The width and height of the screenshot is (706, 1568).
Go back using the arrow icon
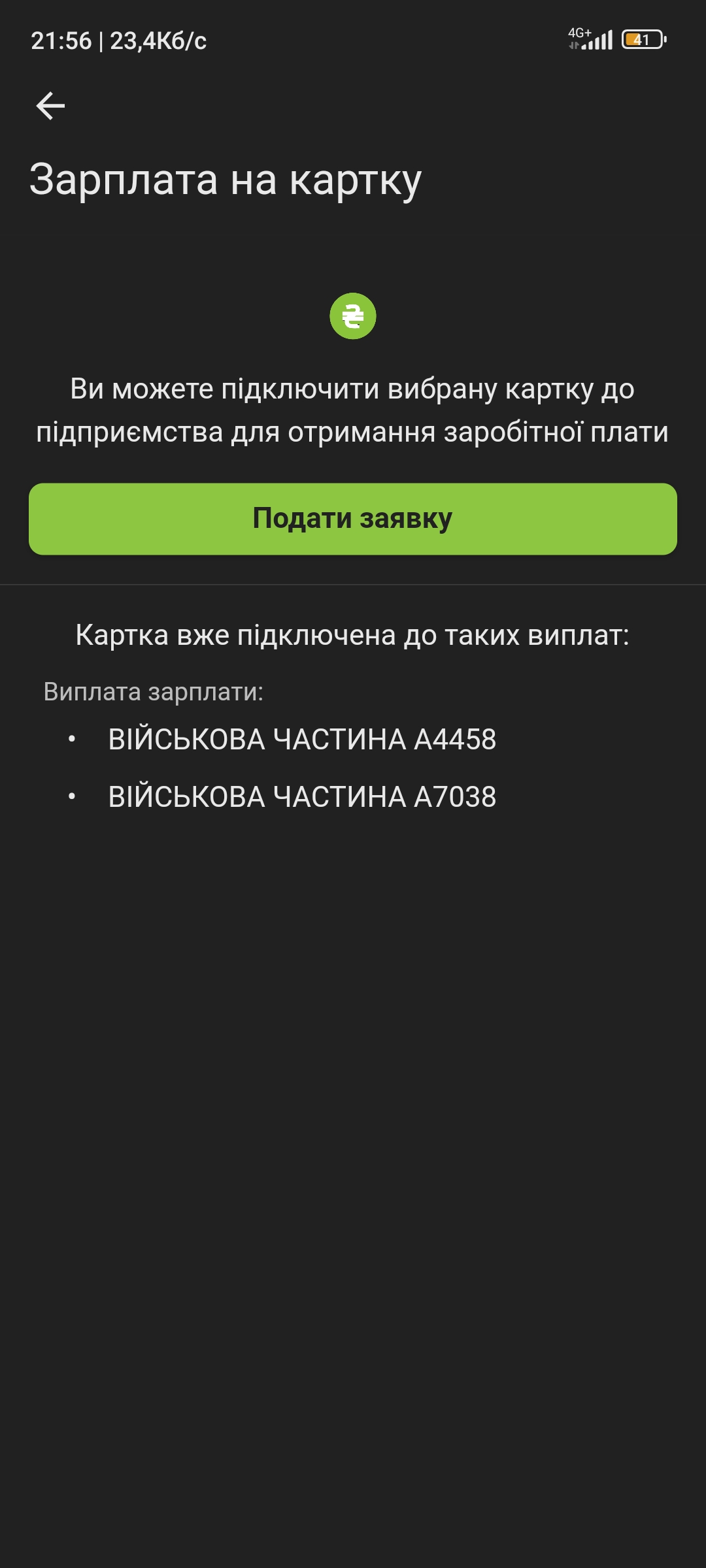pos(50,106)
